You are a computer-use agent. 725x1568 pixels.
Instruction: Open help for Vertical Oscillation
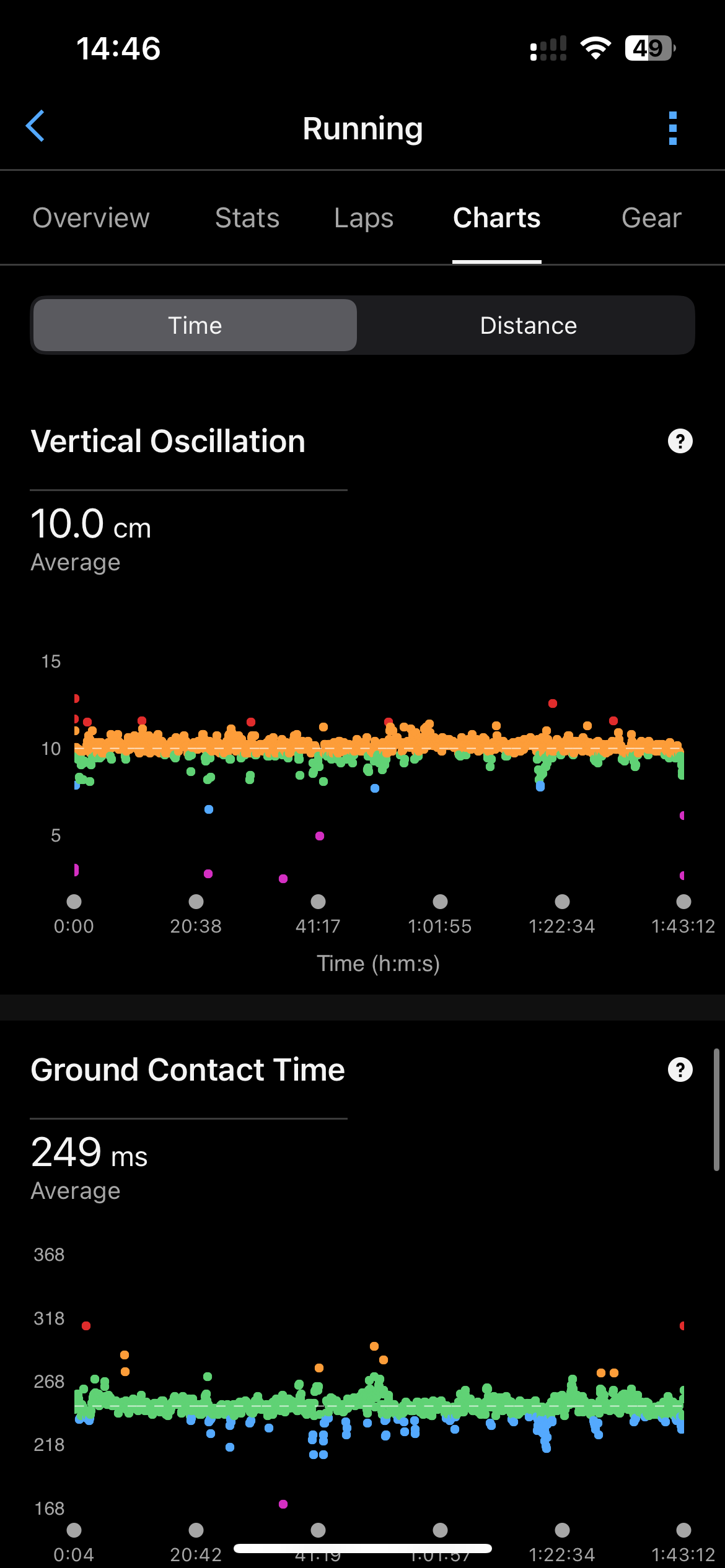tap(680, 442)
